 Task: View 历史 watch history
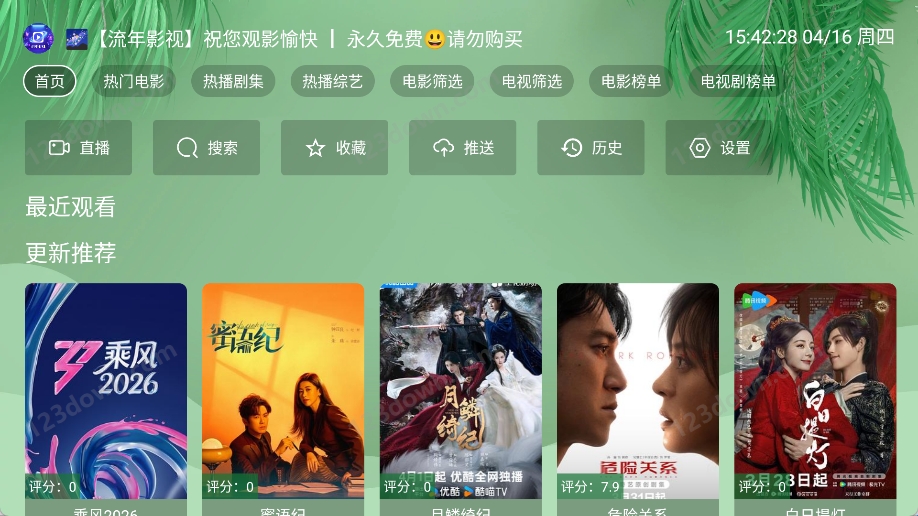click(x=590, y=148)
